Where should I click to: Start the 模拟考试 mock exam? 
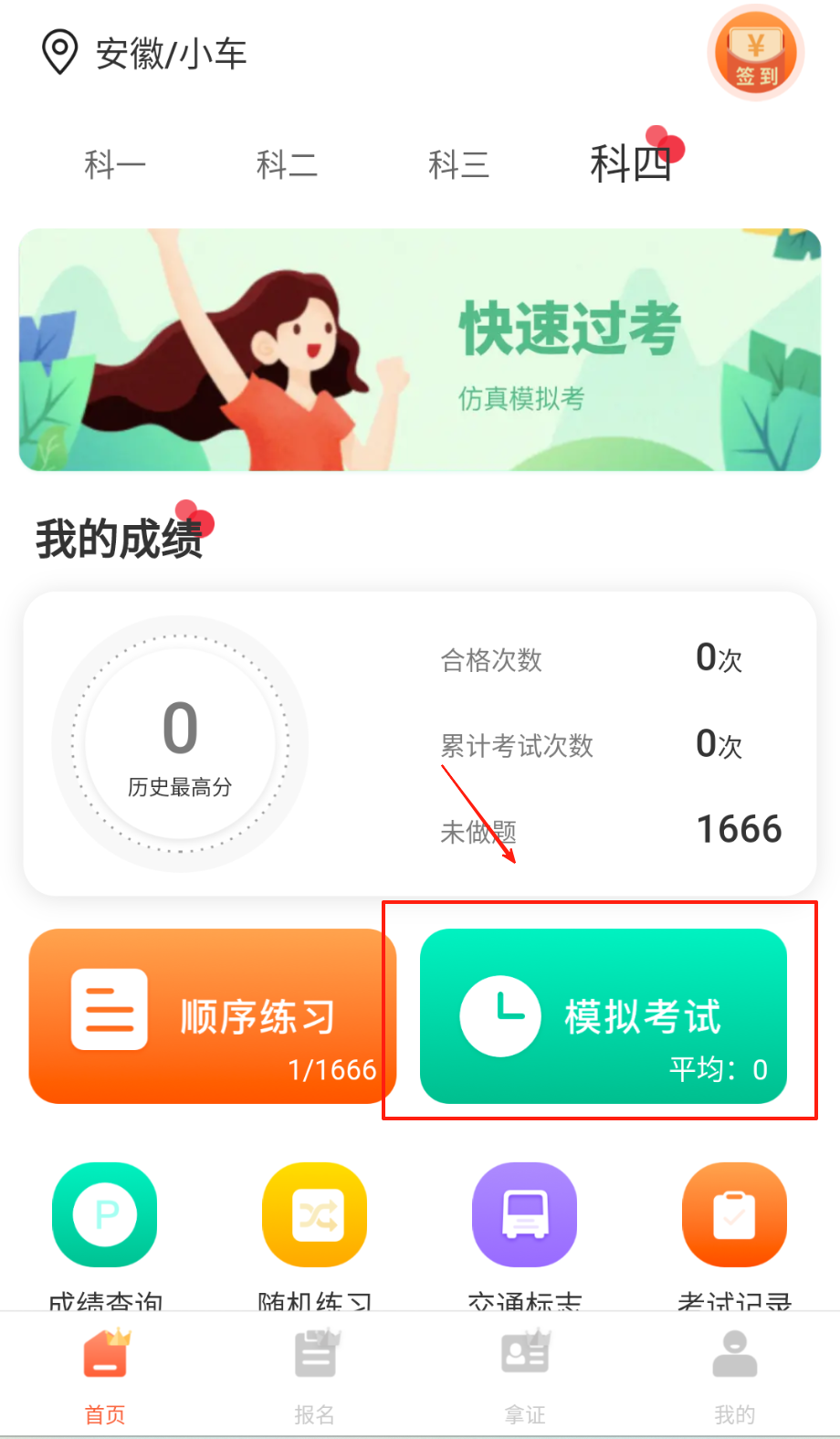pos(603,1016)
